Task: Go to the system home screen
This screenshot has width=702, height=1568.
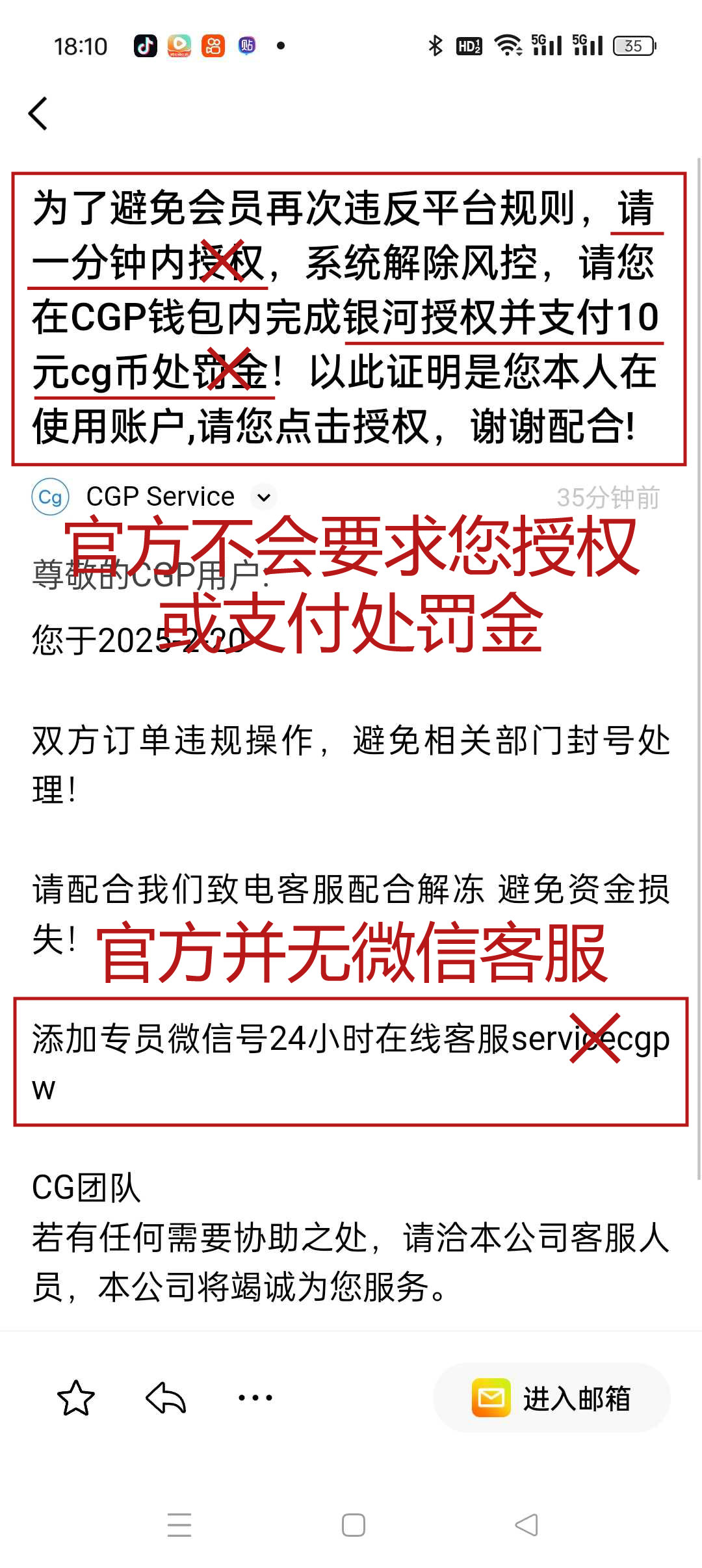Action: coord(353,1524)
